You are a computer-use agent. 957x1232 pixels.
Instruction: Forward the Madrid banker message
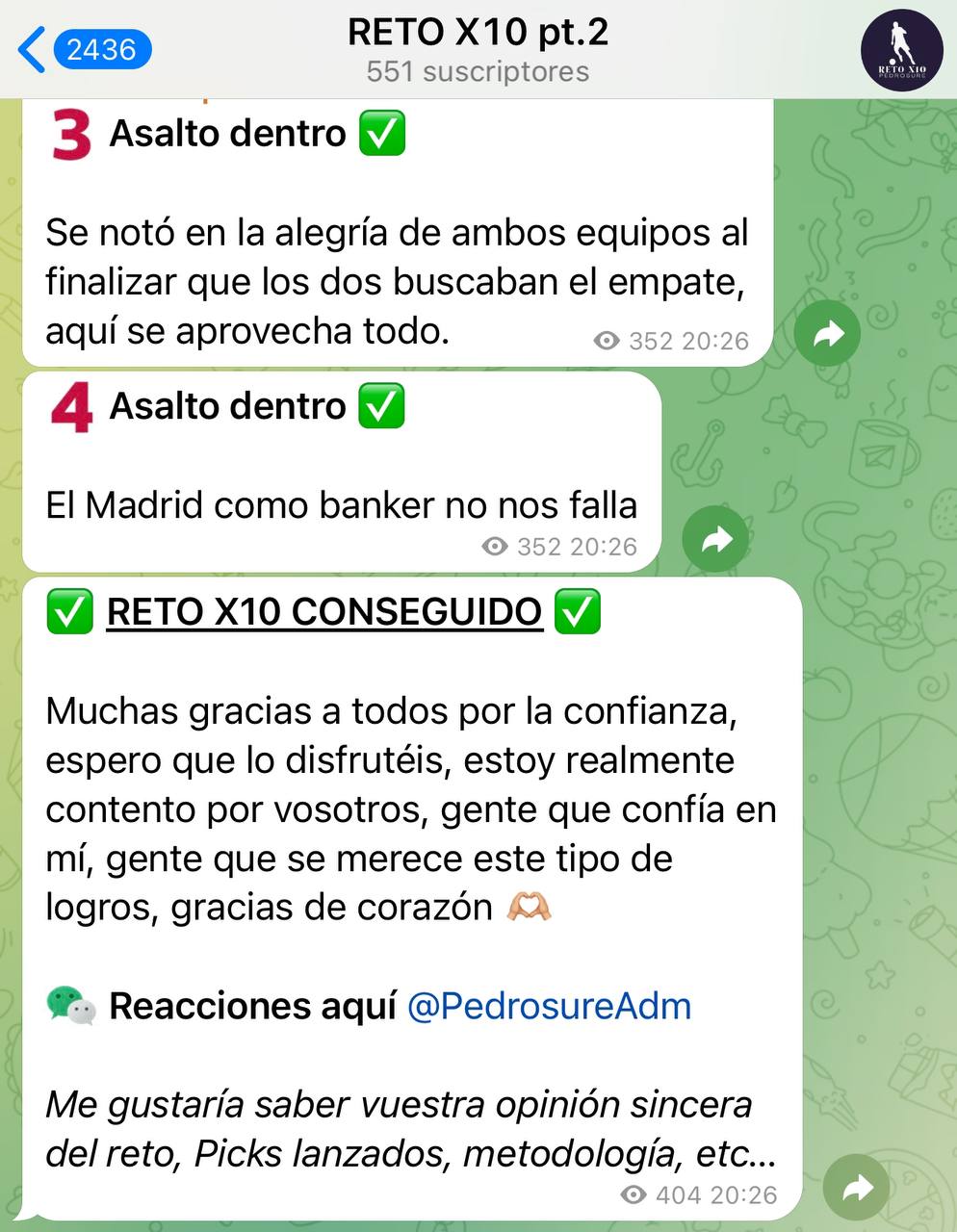[x=715, y=540]
